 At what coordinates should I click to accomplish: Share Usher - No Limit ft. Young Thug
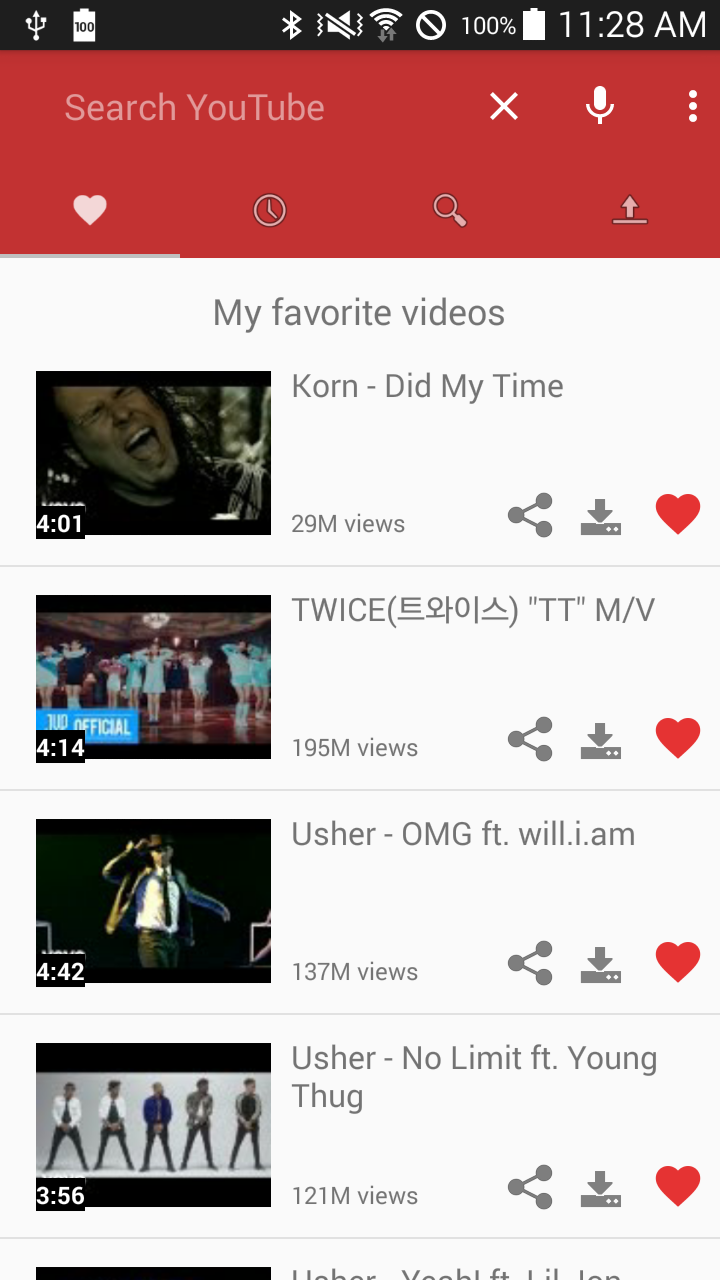pyautogui.click(x=530, y=1187)
